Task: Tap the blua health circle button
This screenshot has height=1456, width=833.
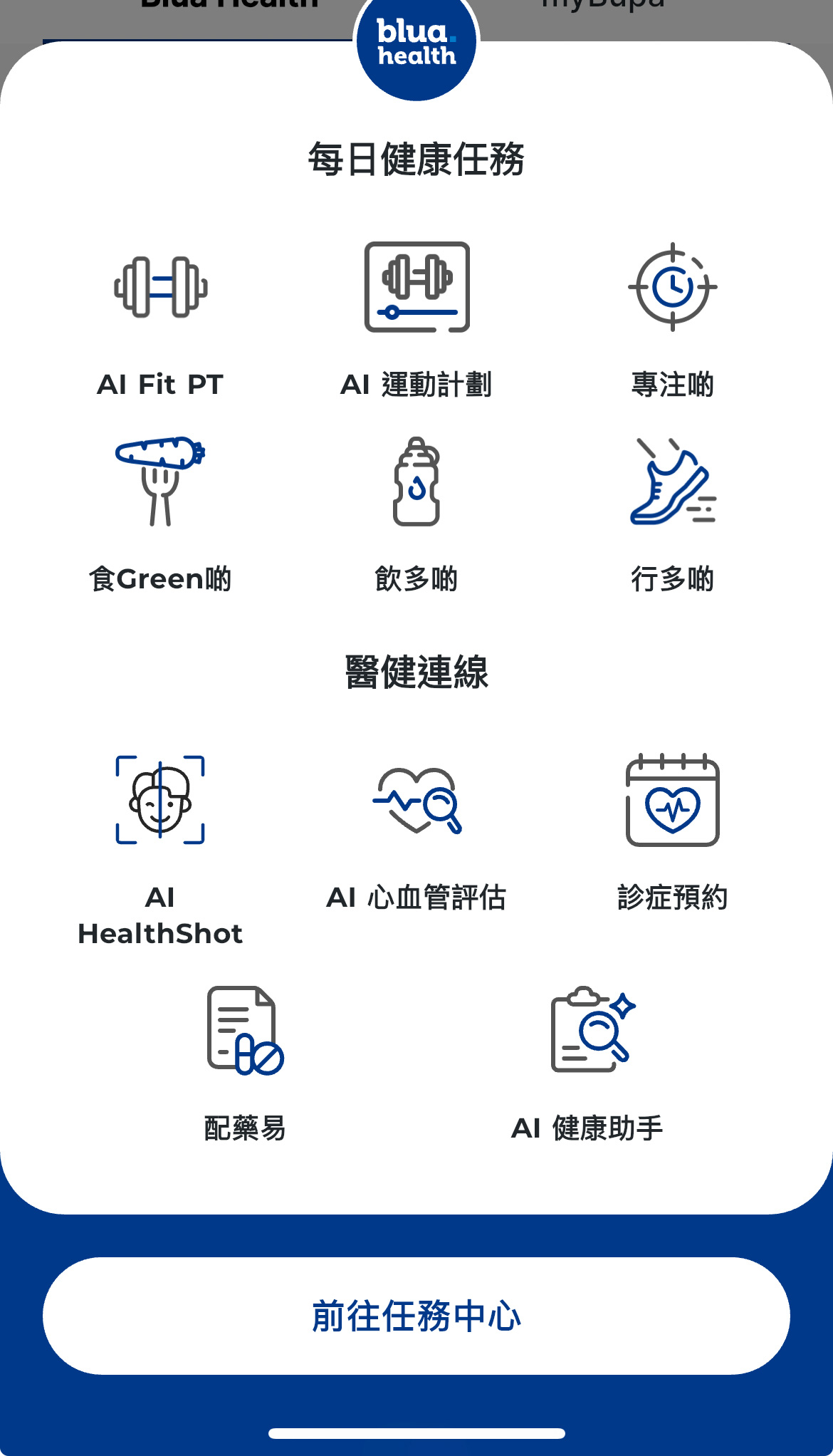Action: (x=416, y=44)
